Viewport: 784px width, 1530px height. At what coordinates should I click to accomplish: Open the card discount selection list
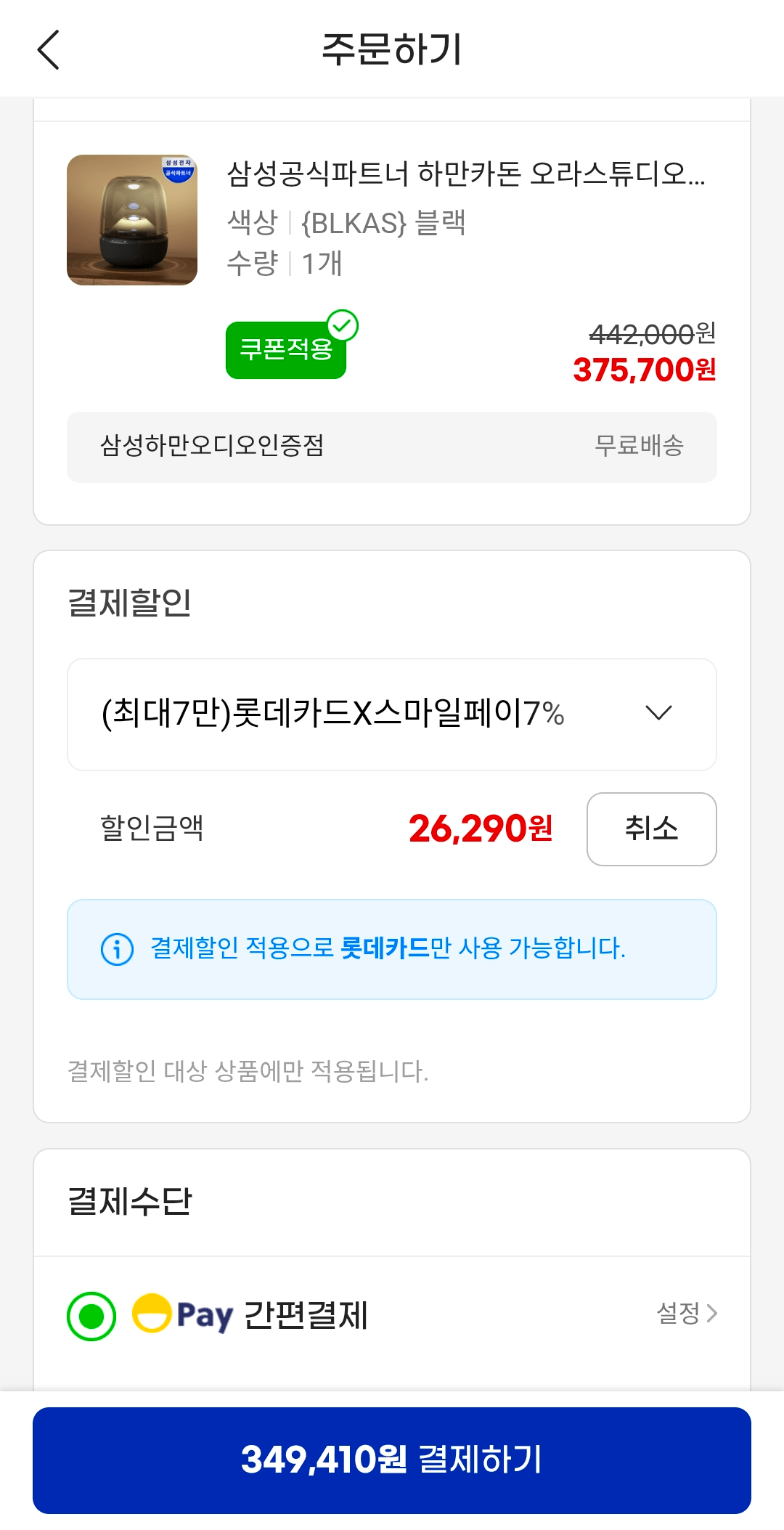[x=392, y=714]
